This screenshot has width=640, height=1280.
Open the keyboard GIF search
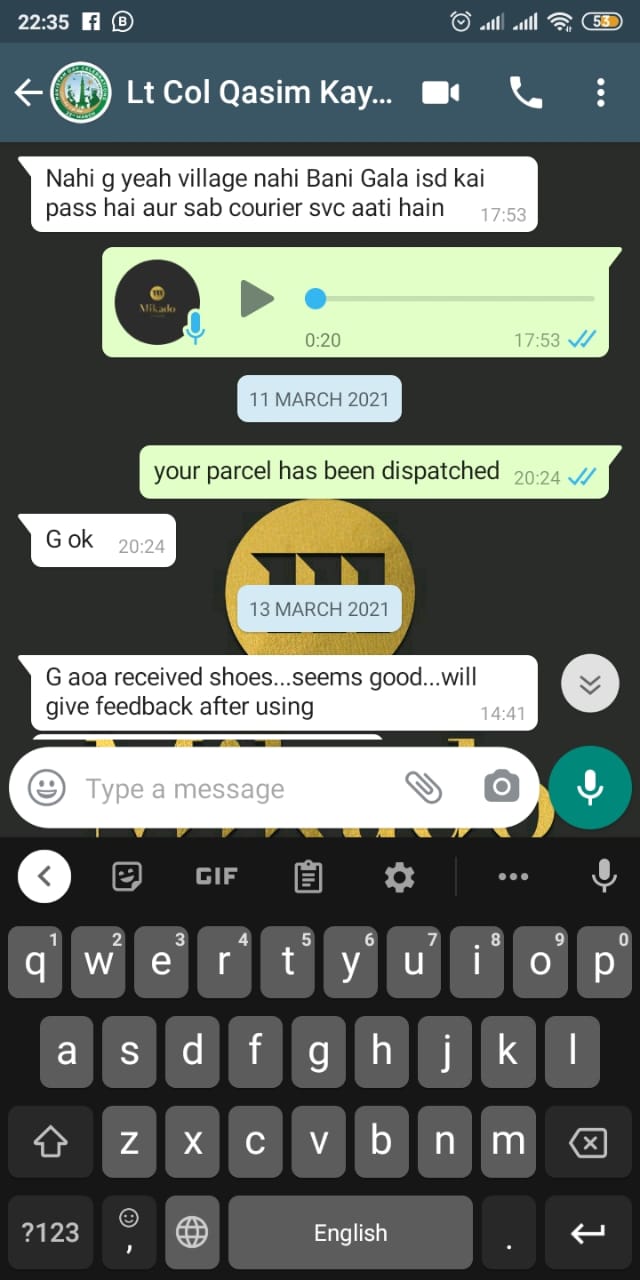point(216,877)
